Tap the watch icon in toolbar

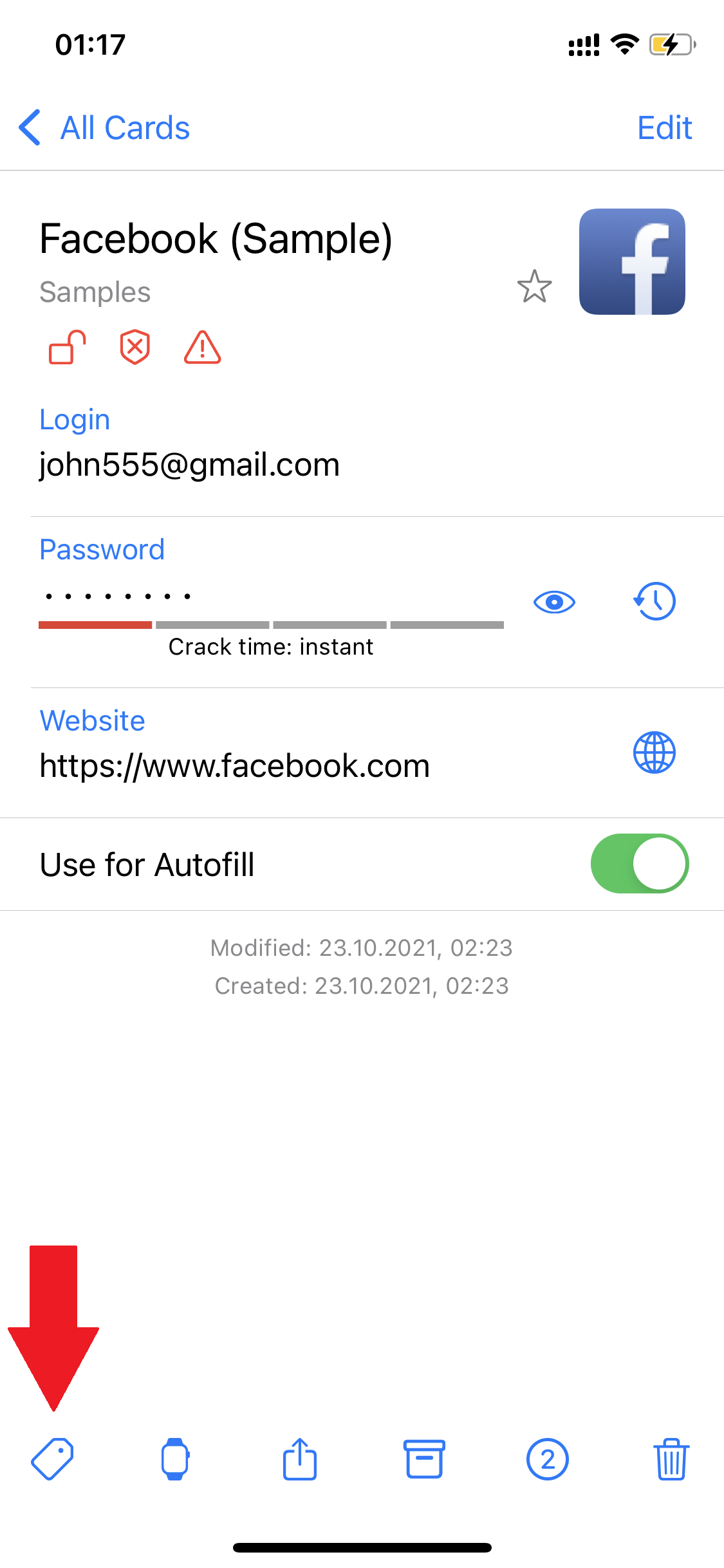tap(175, 1459)
